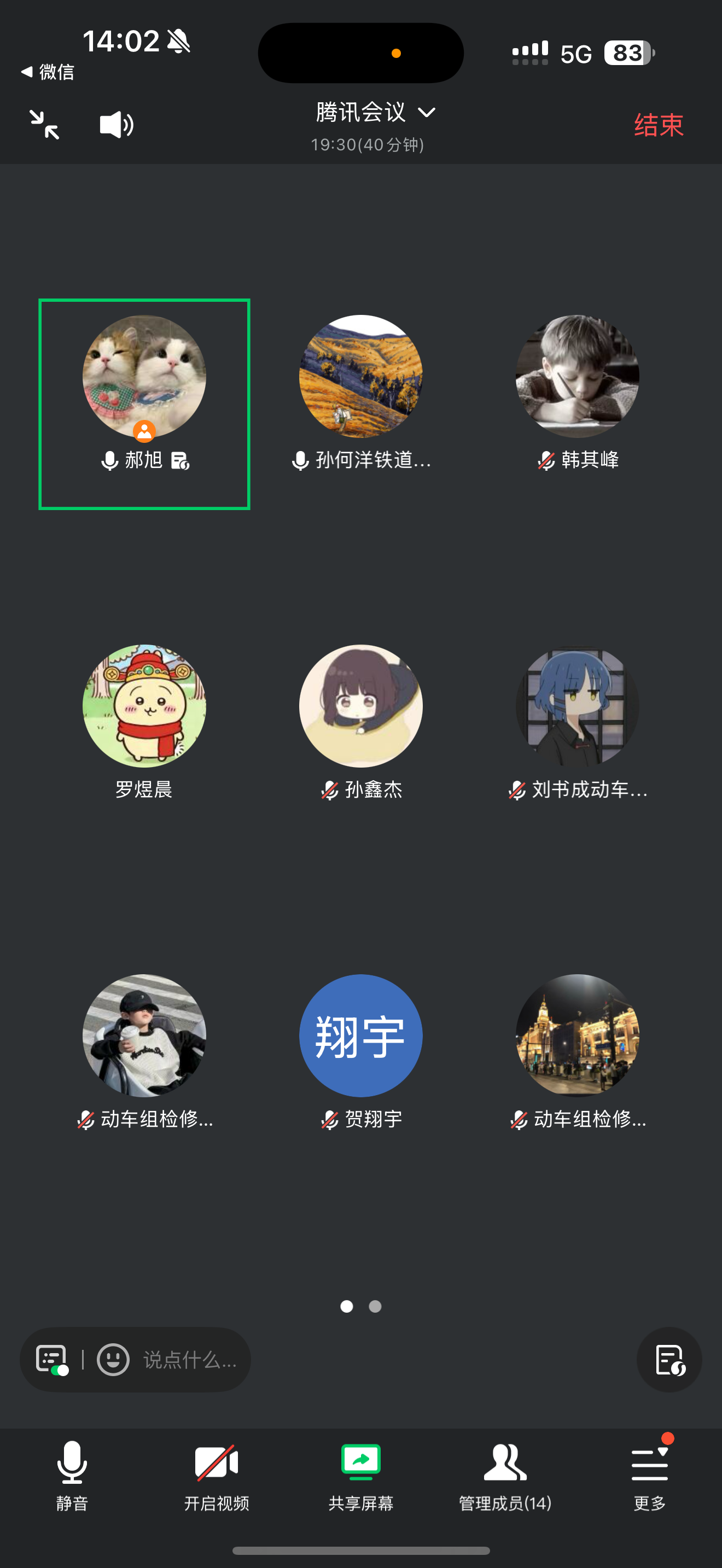Minimize the meeting window
The image size is (722, 1568).
[x=44, y=125]
